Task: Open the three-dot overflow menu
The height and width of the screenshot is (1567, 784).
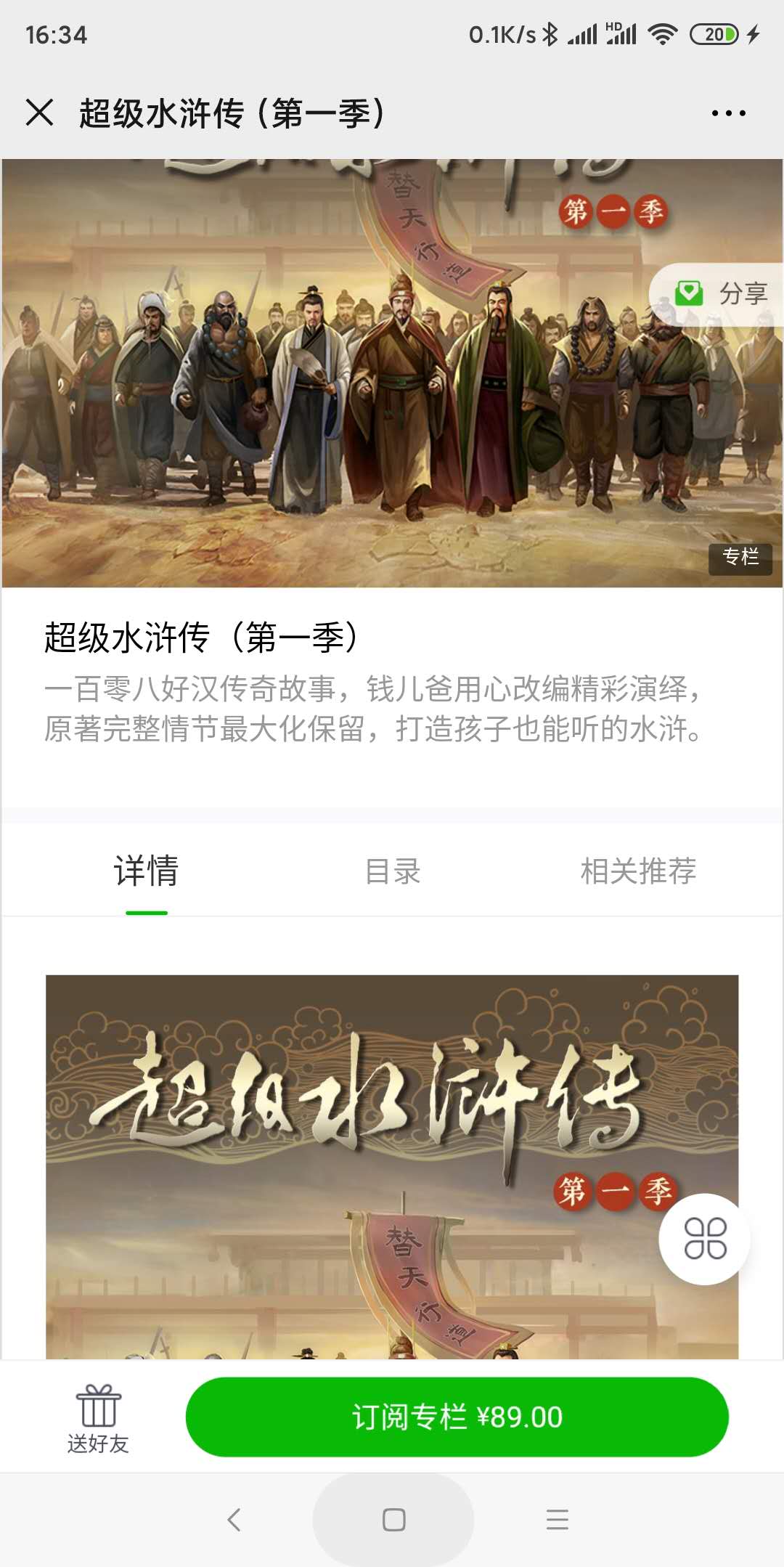Action: 728,113
